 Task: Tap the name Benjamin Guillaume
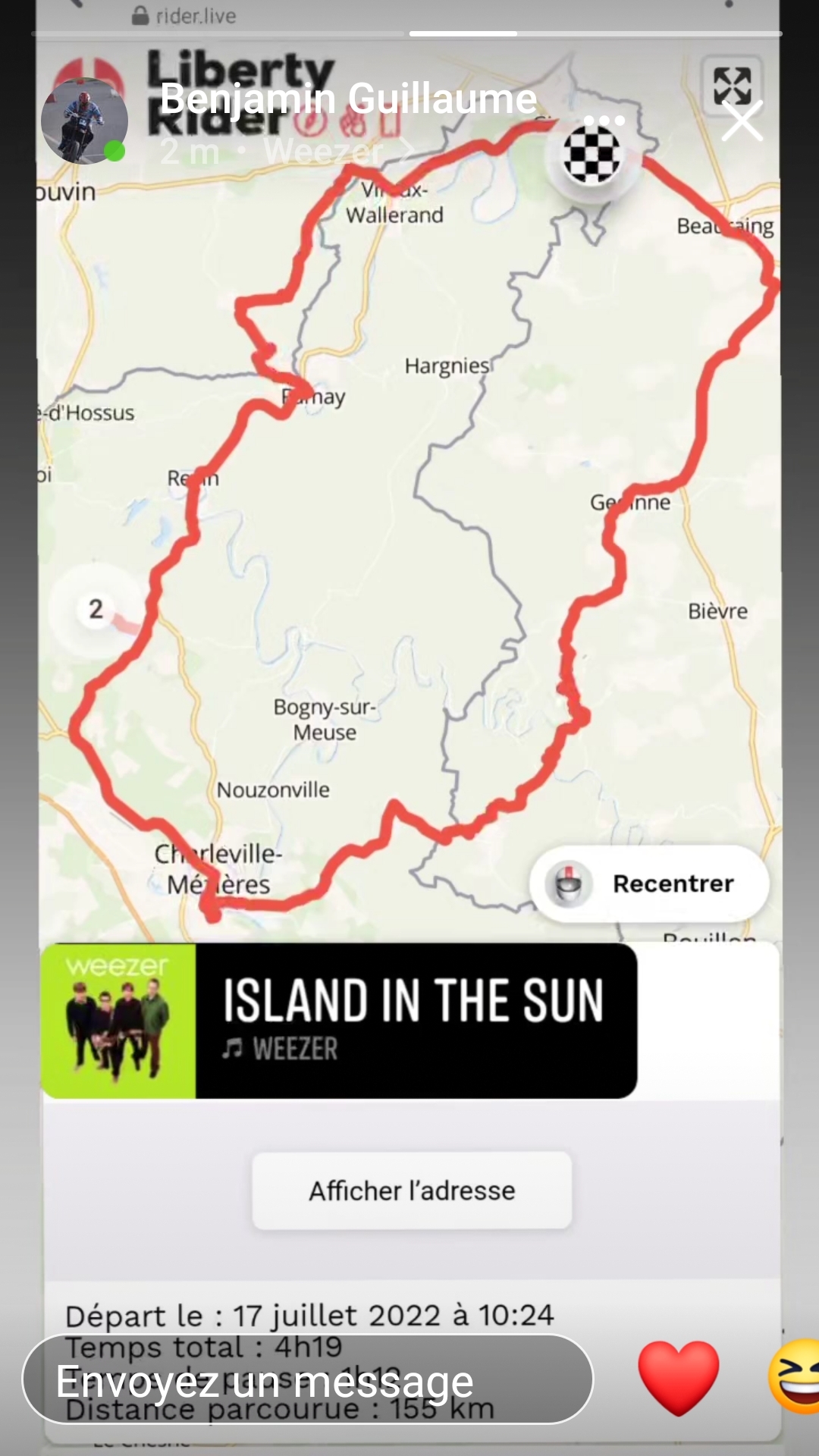coord(349,99)
